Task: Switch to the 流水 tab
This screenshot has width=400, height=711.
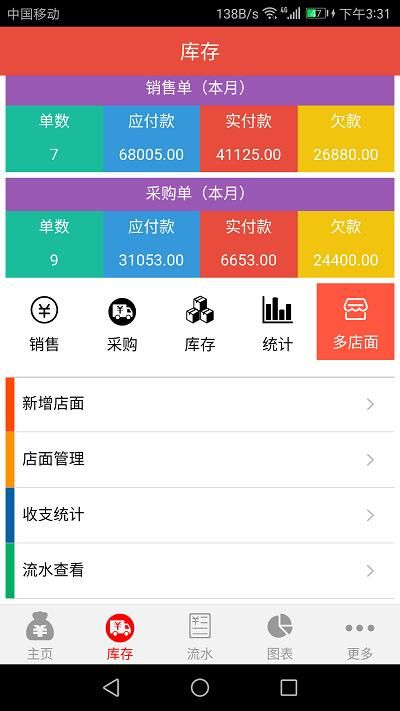Action: 200,636
